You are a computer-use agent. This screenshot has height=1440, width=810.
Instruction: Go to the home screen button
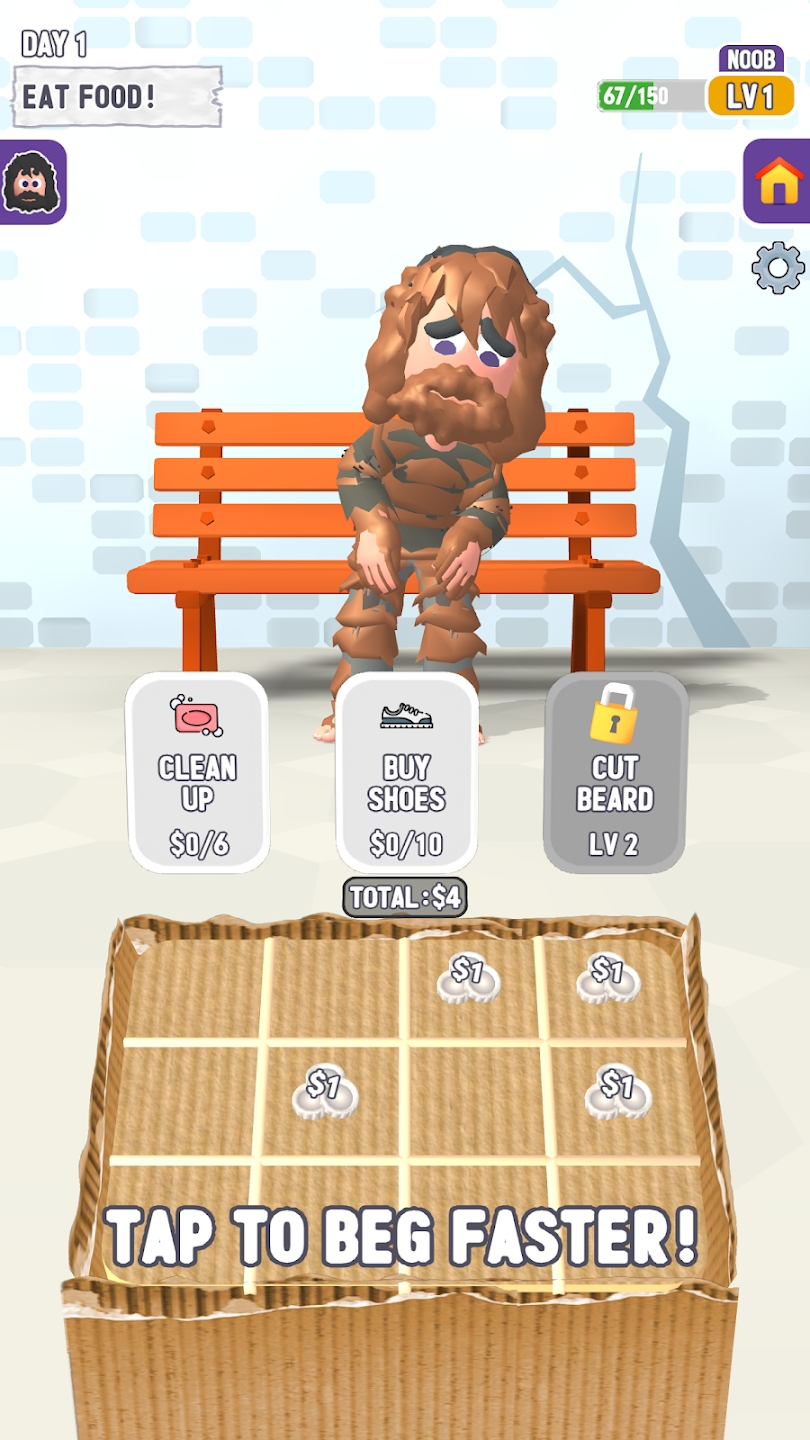coord(778,181)
